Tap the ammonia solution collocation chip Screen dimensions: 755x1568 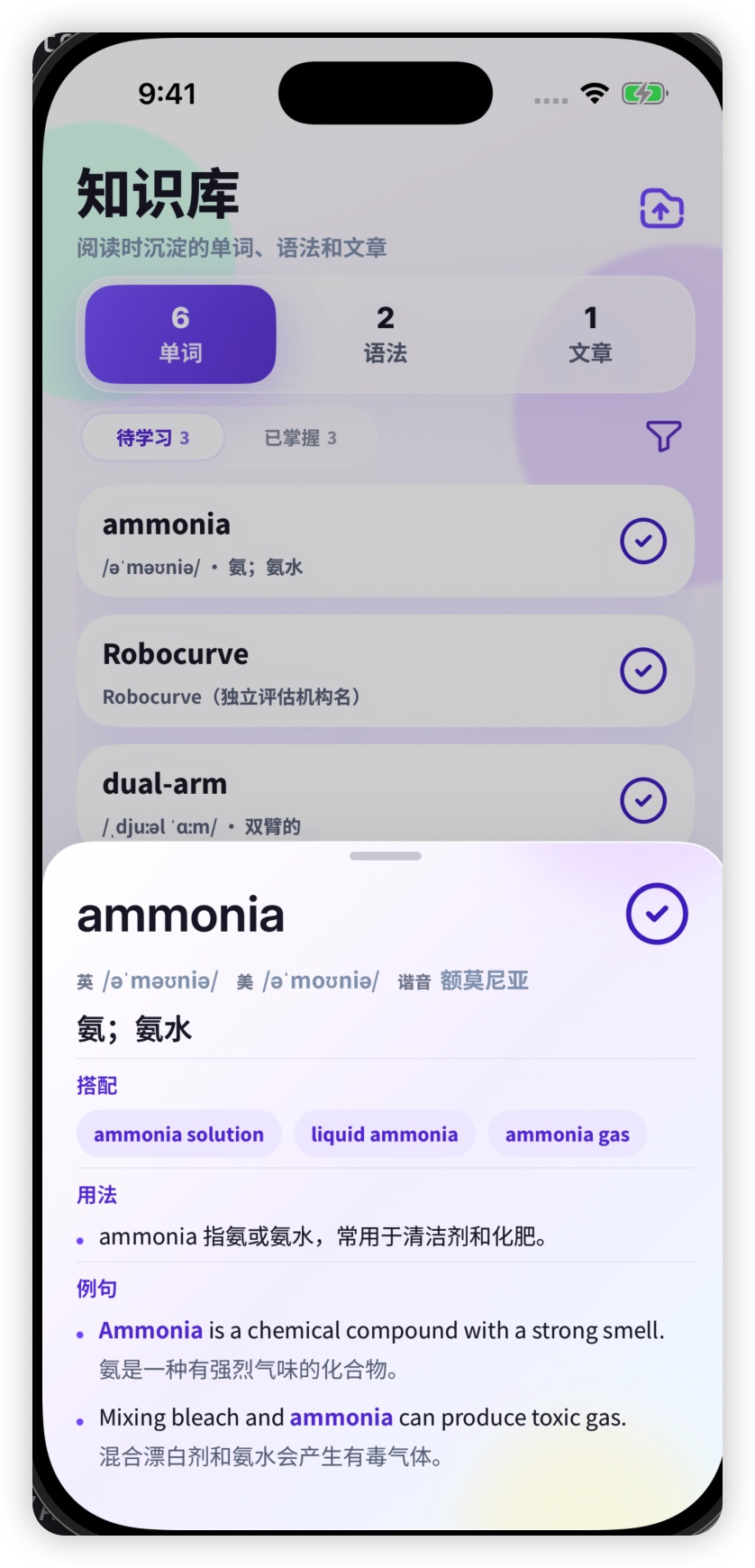178,1135
